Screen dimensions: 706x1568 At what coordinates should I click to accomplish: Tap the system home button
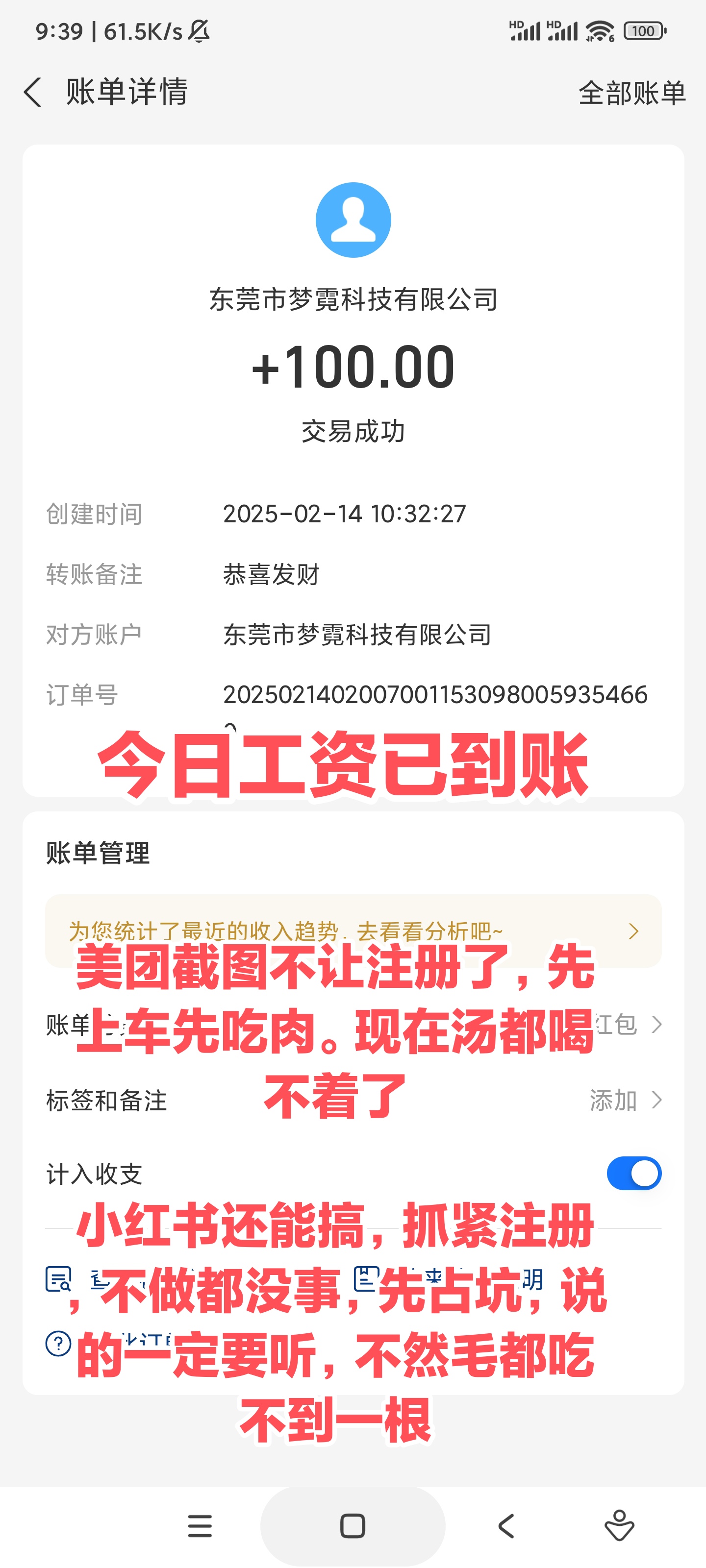click(353, 1526)
